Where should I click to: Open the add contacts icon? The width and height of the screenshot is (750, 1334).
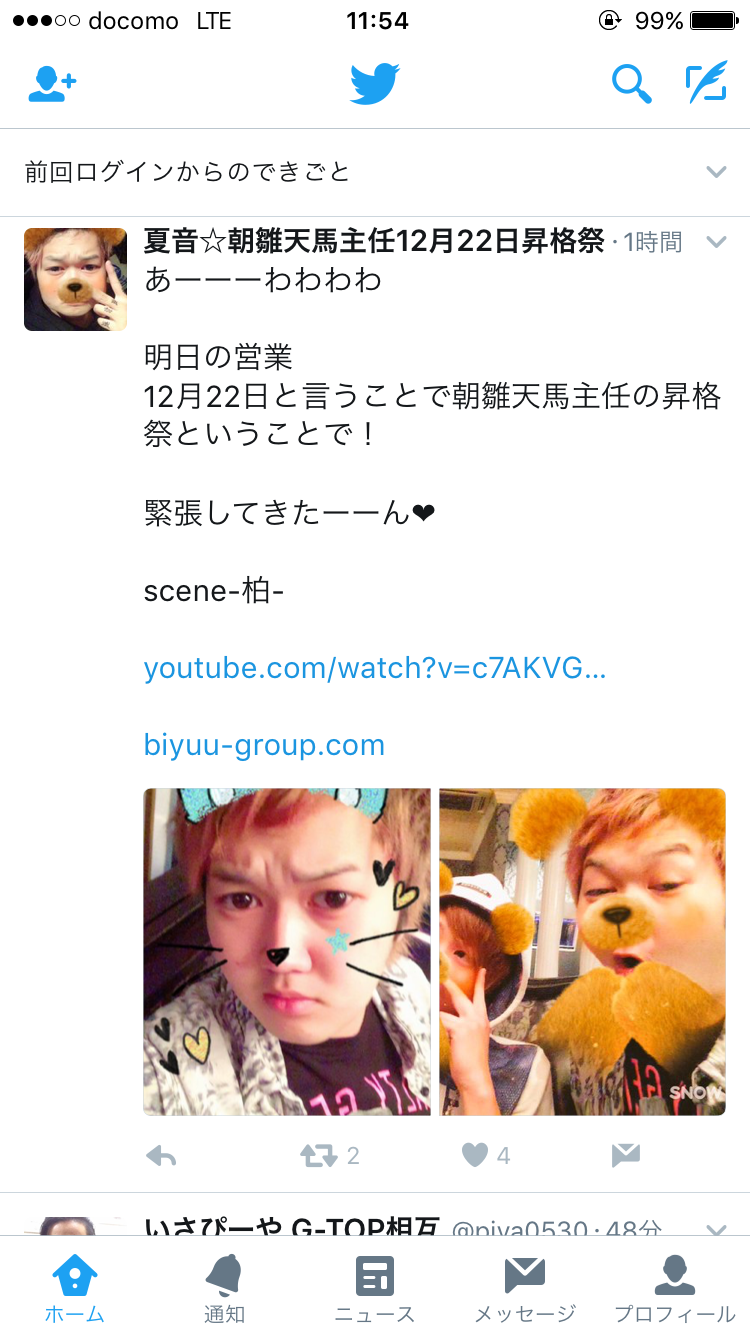[x=52, y=85]
